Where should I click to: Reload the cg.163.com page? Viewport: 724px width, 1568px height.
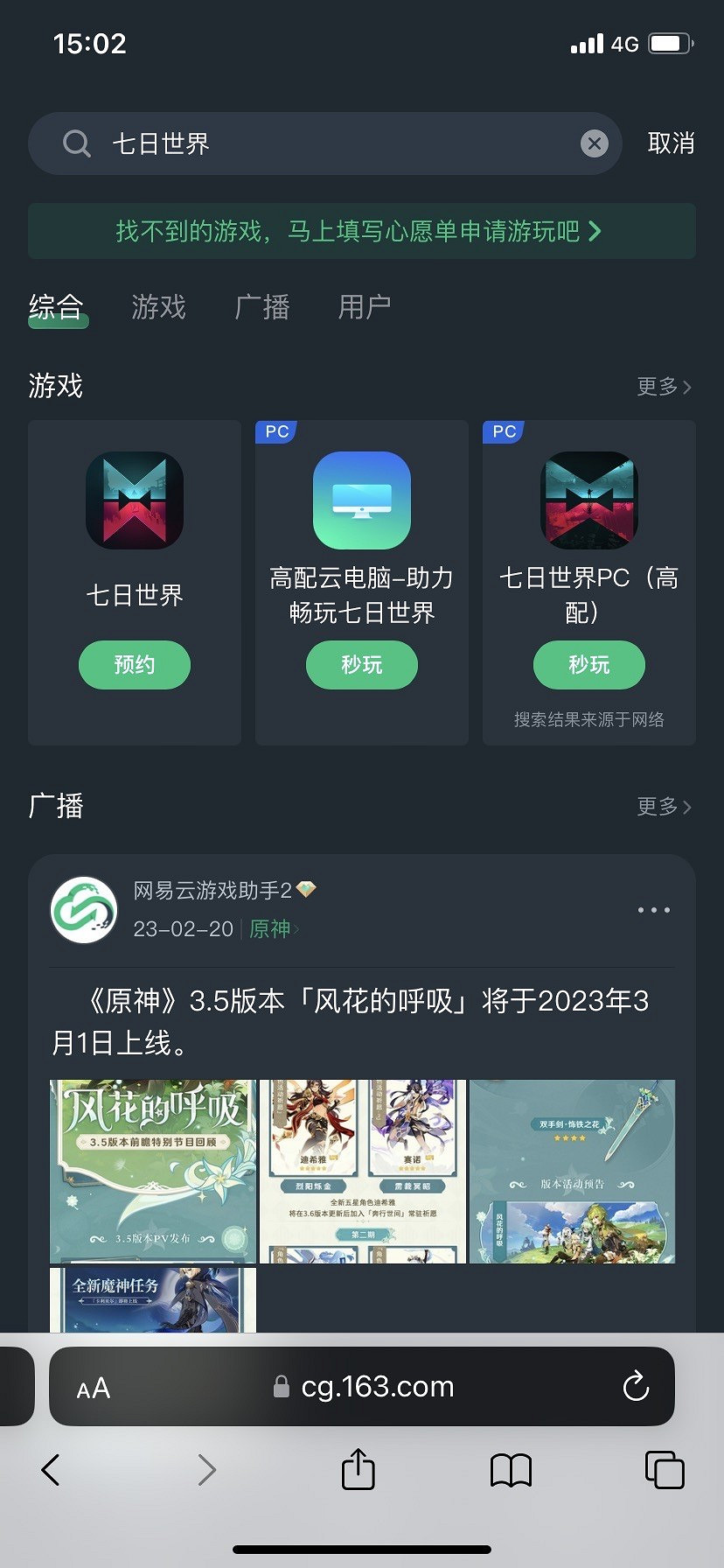pos(636,1386)
